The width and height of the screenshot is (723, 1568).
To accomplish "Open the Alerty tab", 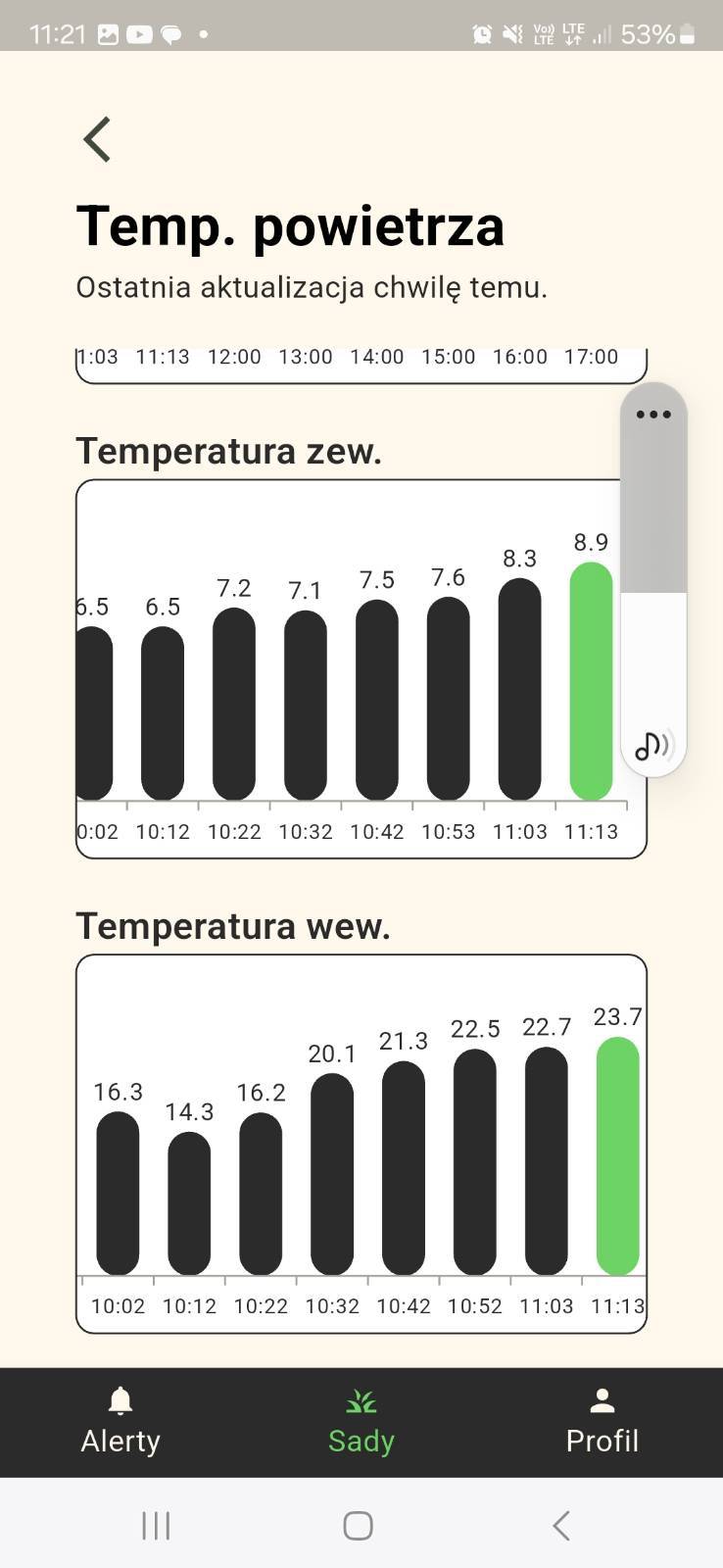I will (120, 1422).
